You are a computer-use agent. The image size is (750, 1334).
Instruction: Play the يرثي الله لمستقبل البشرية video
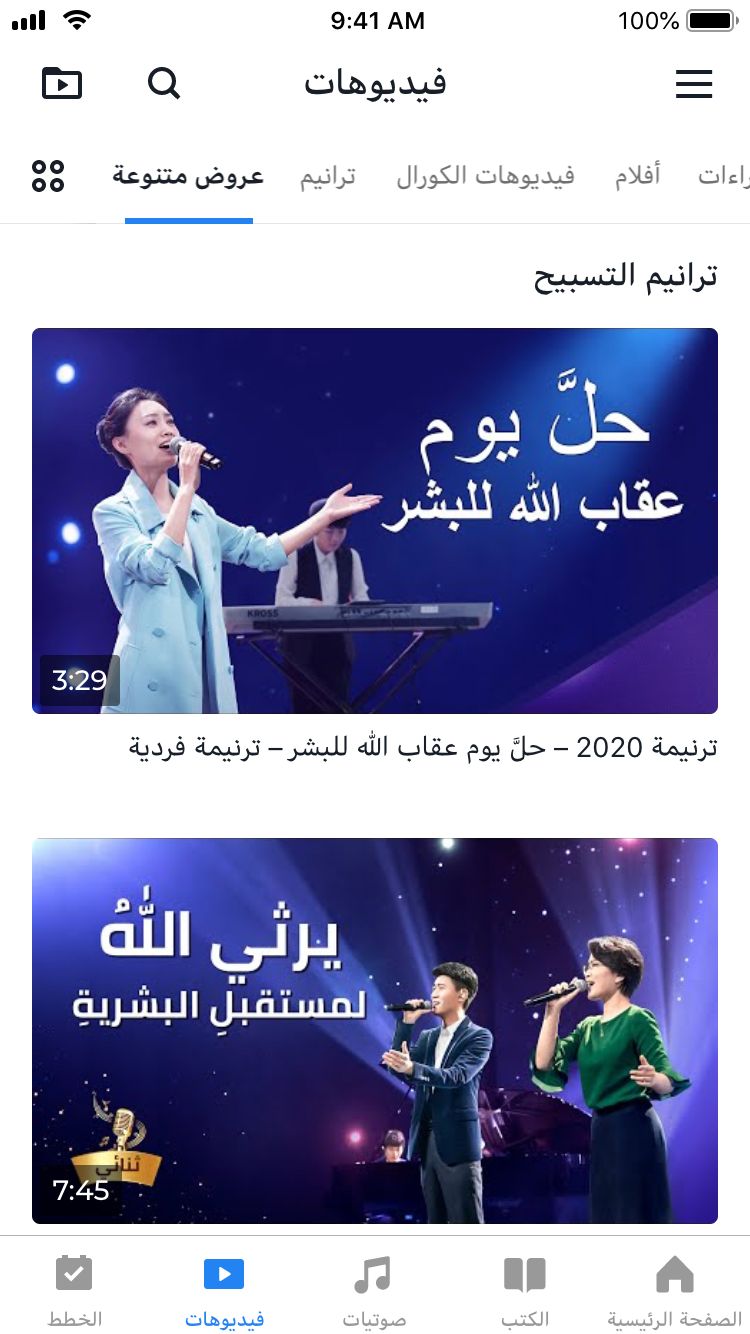click(375, 1030)
